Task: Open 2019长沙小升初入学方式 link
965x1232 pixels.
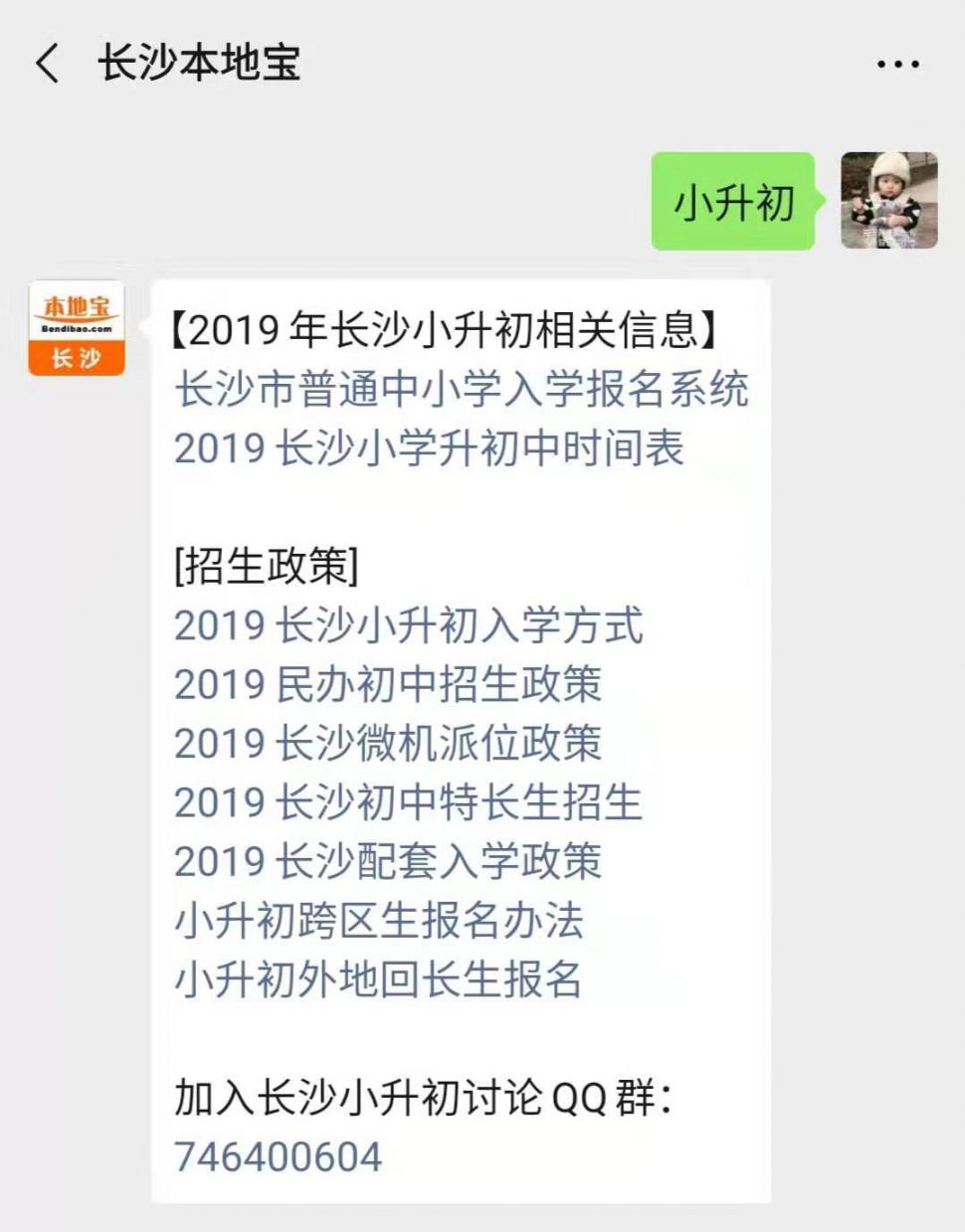Action: click(x=408, y=625)
